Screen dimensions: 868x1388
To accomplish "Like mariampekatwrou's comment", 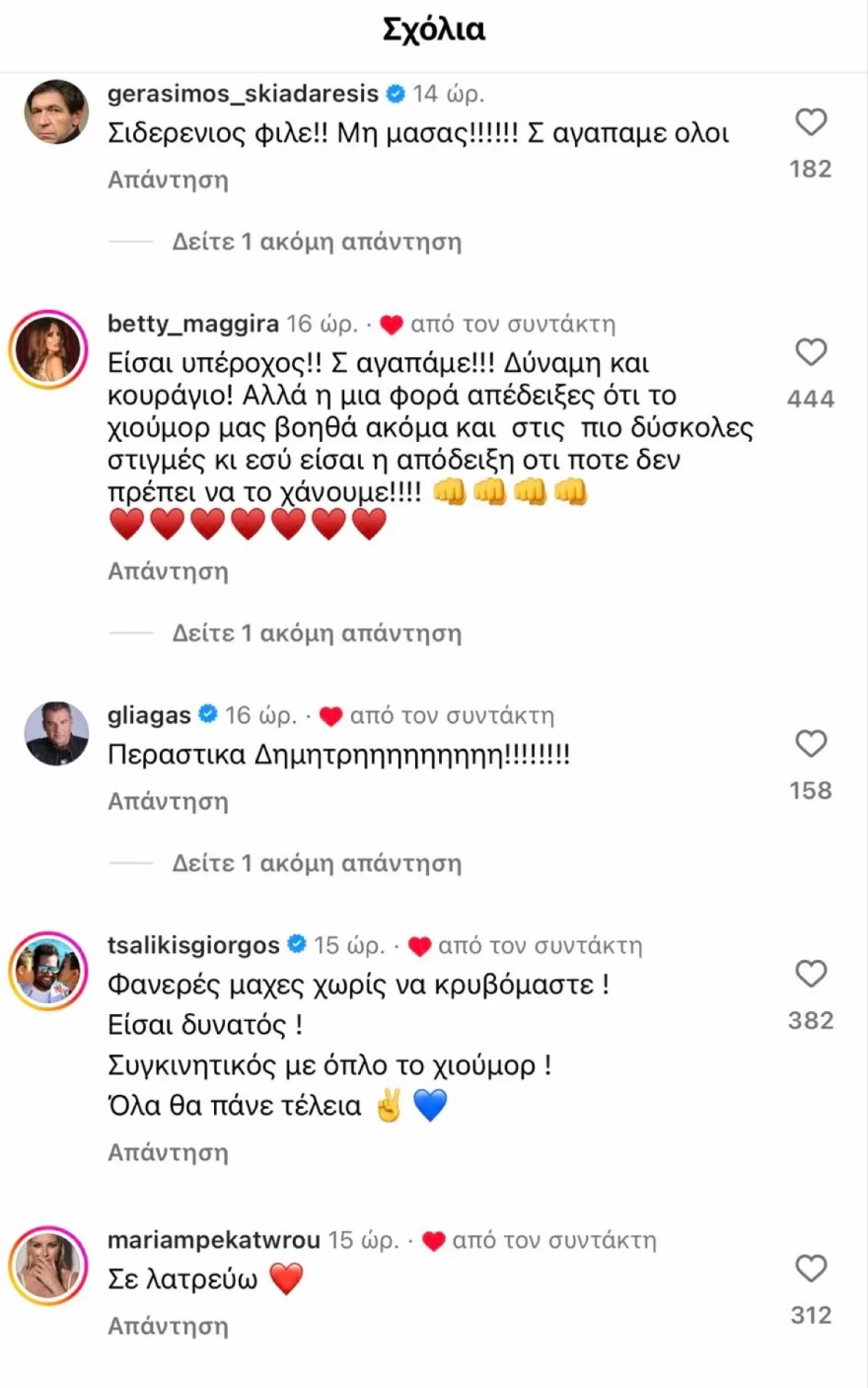I will [x=811, y=1269].
